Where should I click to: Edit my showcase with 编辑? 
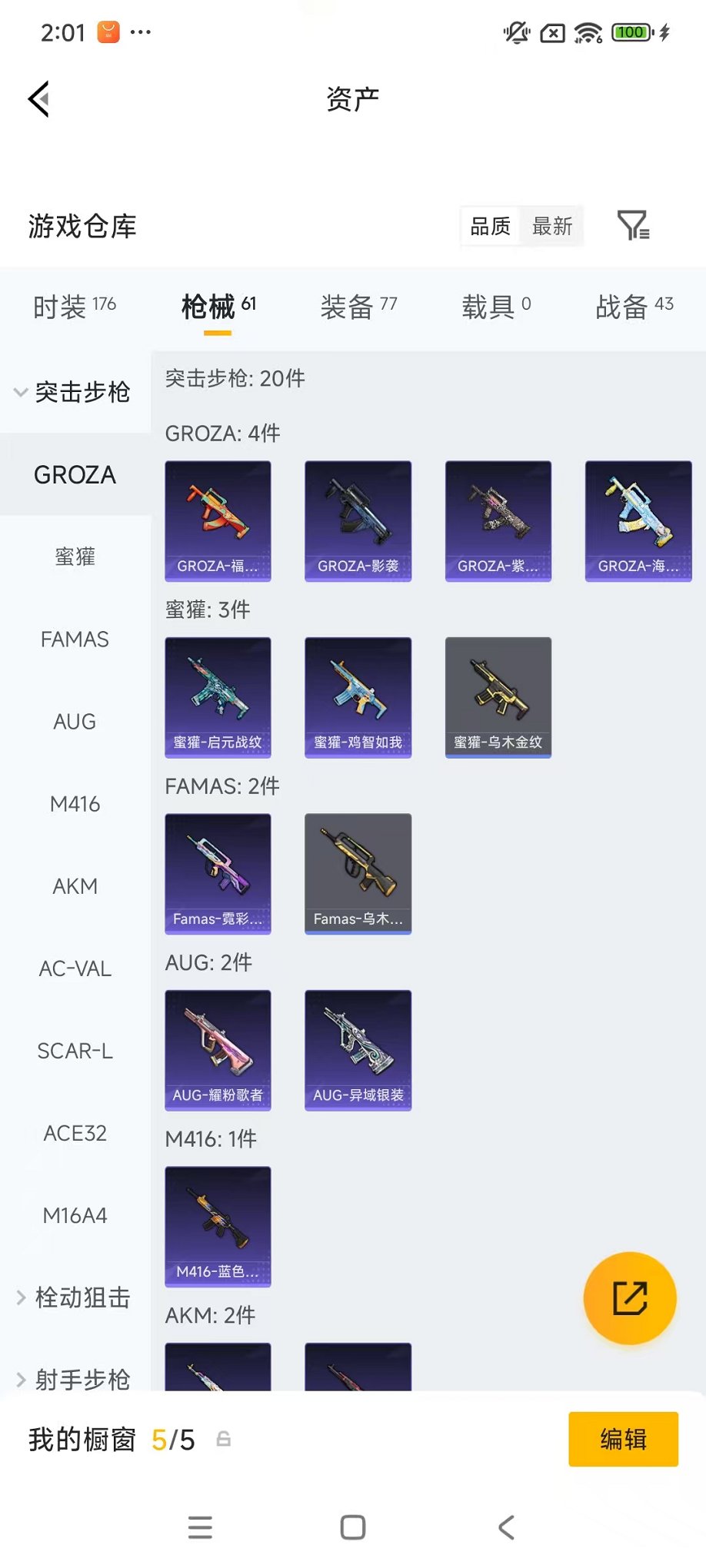coord(623,1439)
